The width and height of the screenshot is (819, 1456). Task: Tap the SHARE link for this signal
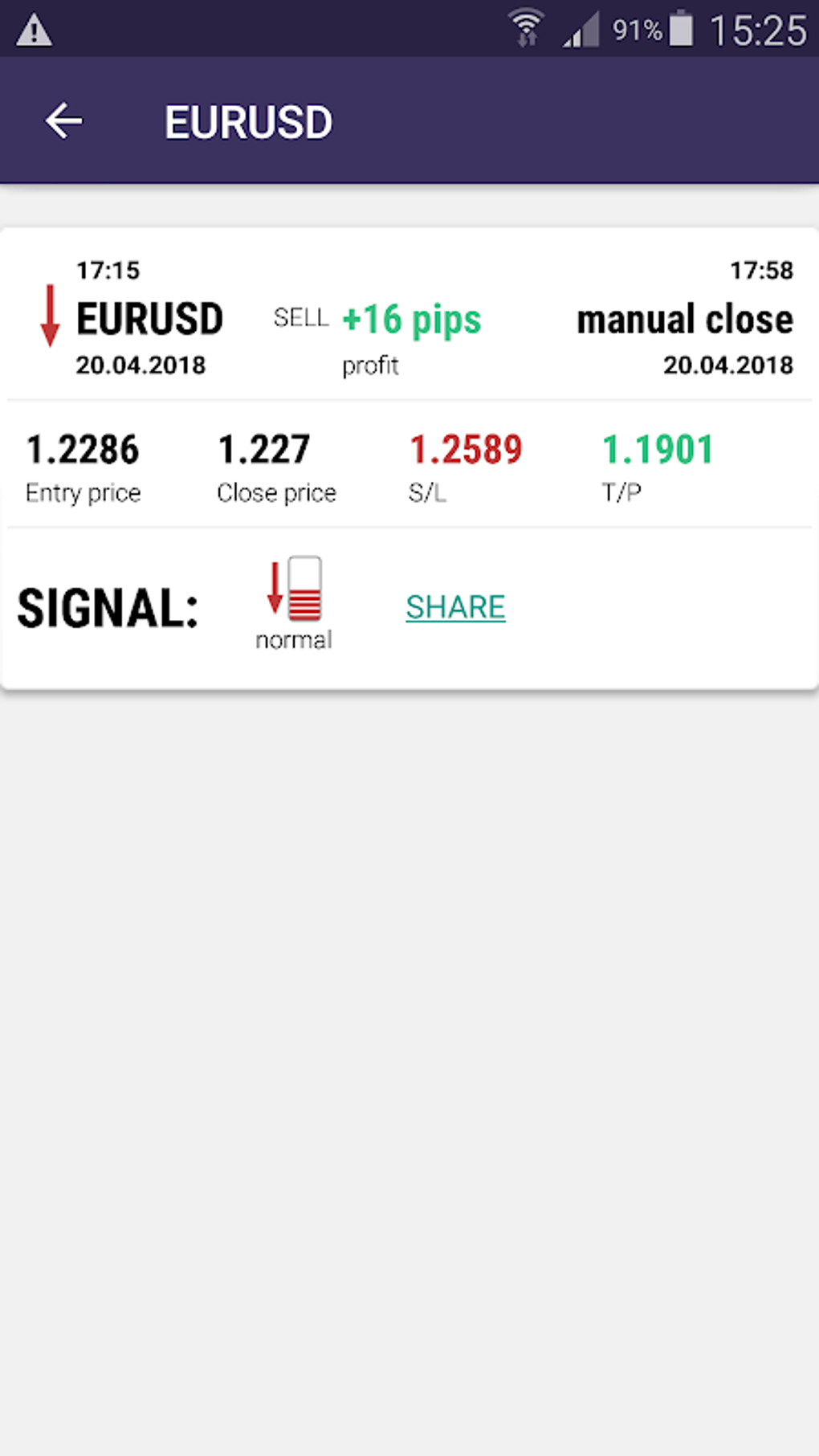[x=455, y=607]
